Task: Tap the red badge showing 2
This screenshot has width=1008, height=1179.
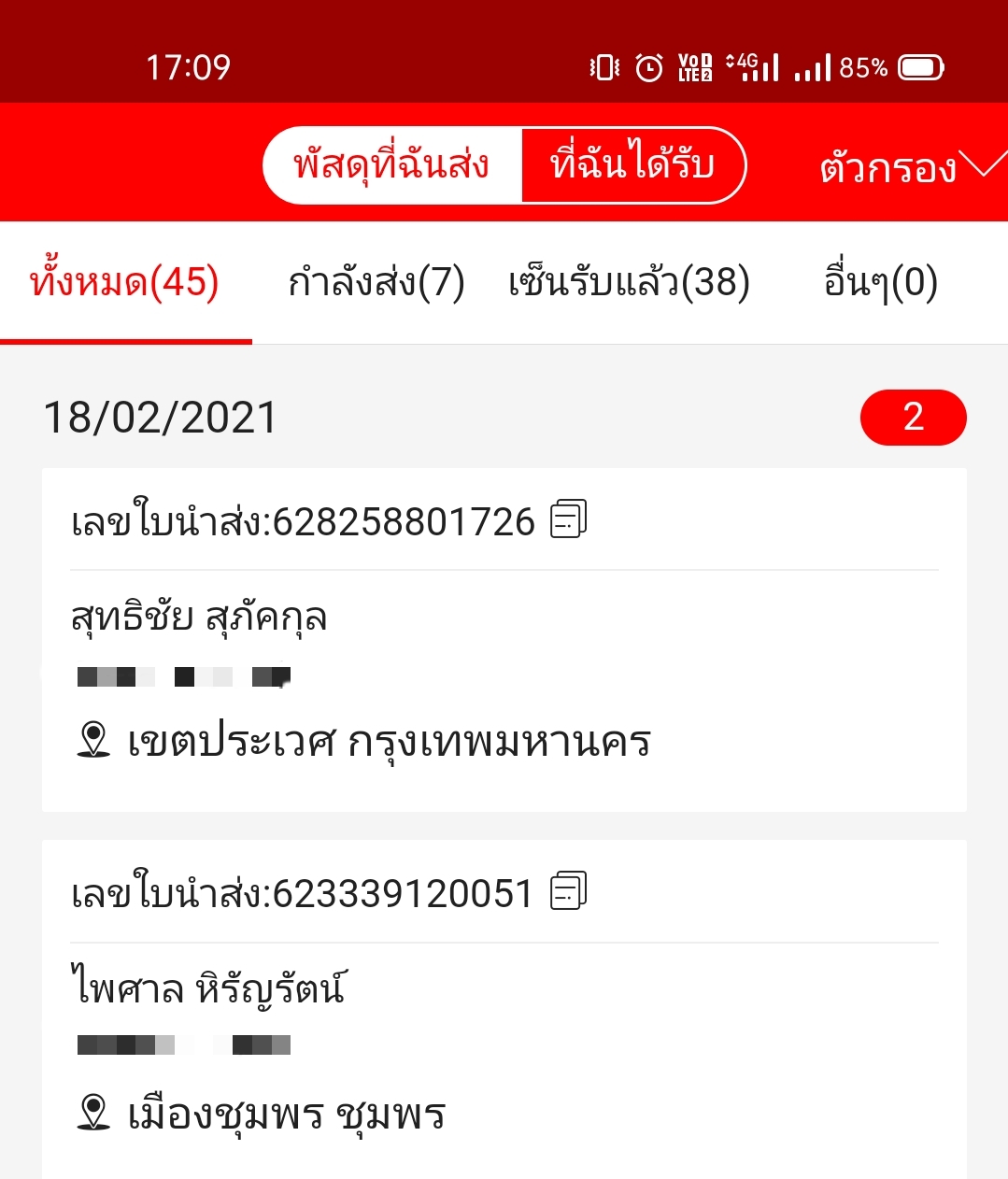Action: pos(913,418)
